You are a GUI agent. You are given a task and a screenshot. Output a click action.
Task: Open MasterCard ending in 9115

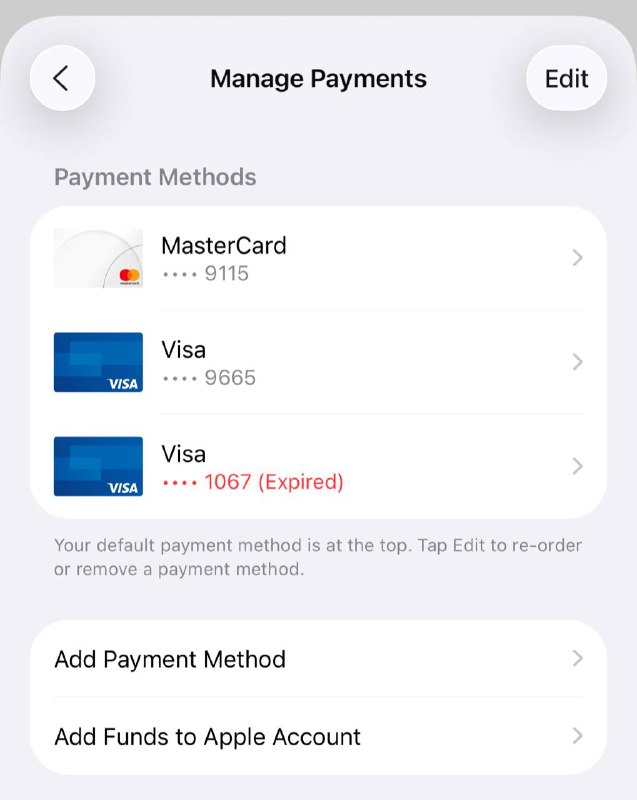318,258
